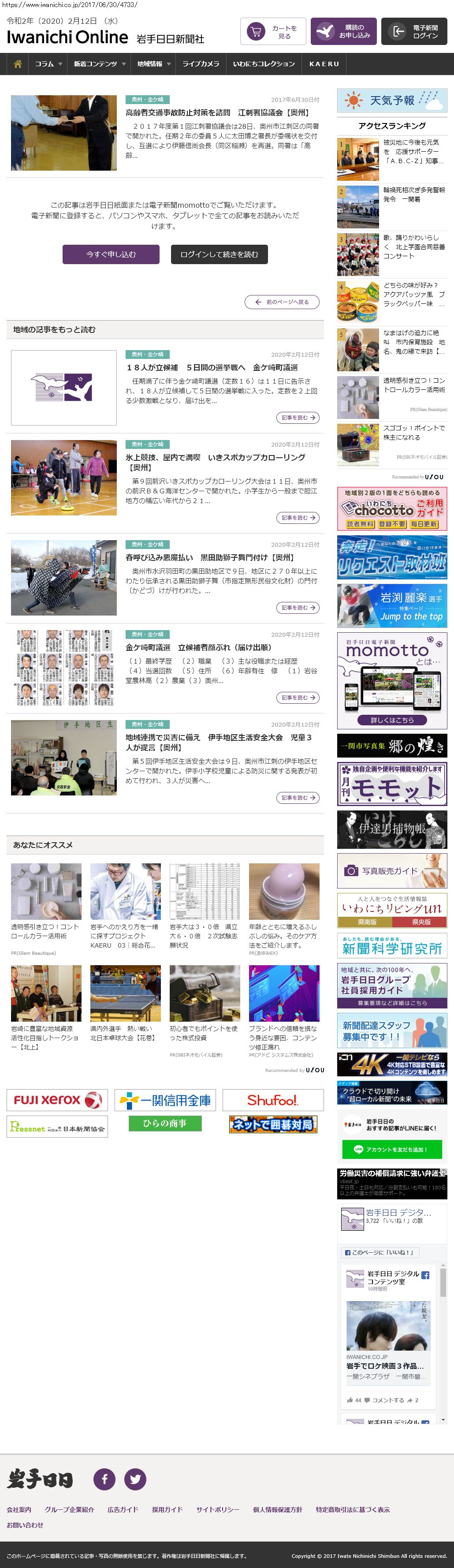Screen dimensions: 454x1568
Task: Go back via 前のページへ戻る
Action: click(282, 302)
